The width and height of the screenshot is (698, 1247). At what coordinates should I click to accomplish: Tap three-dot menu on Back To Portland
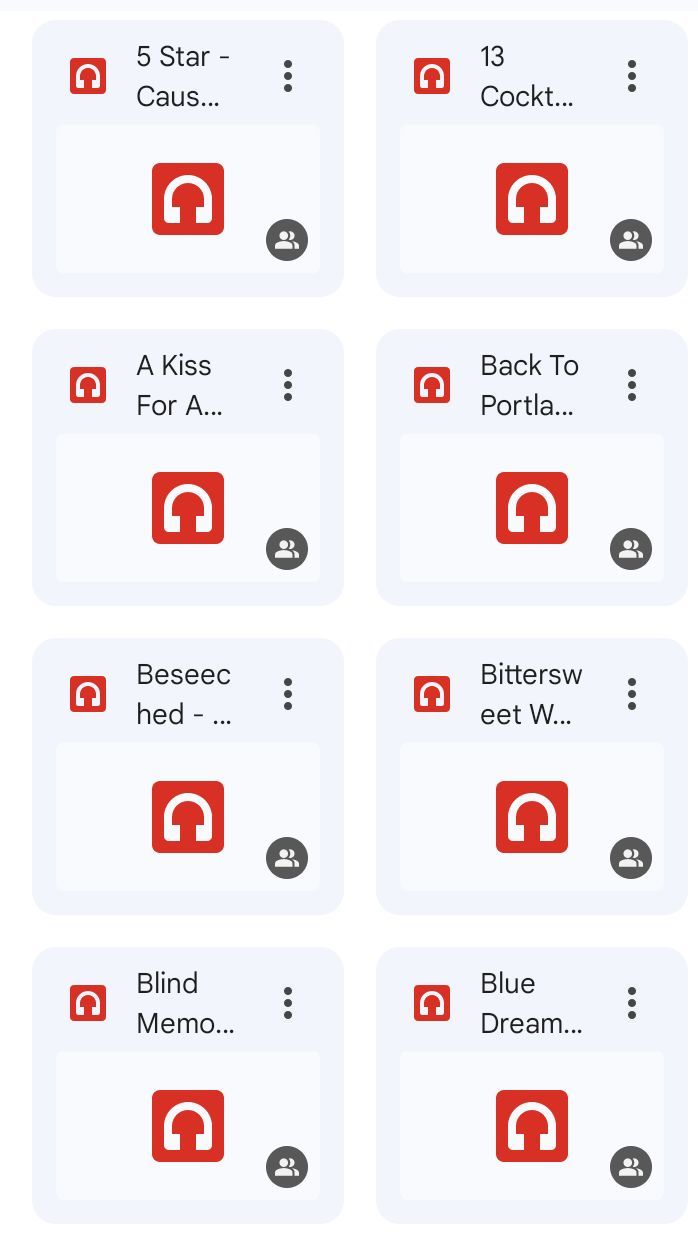(632, 385)
